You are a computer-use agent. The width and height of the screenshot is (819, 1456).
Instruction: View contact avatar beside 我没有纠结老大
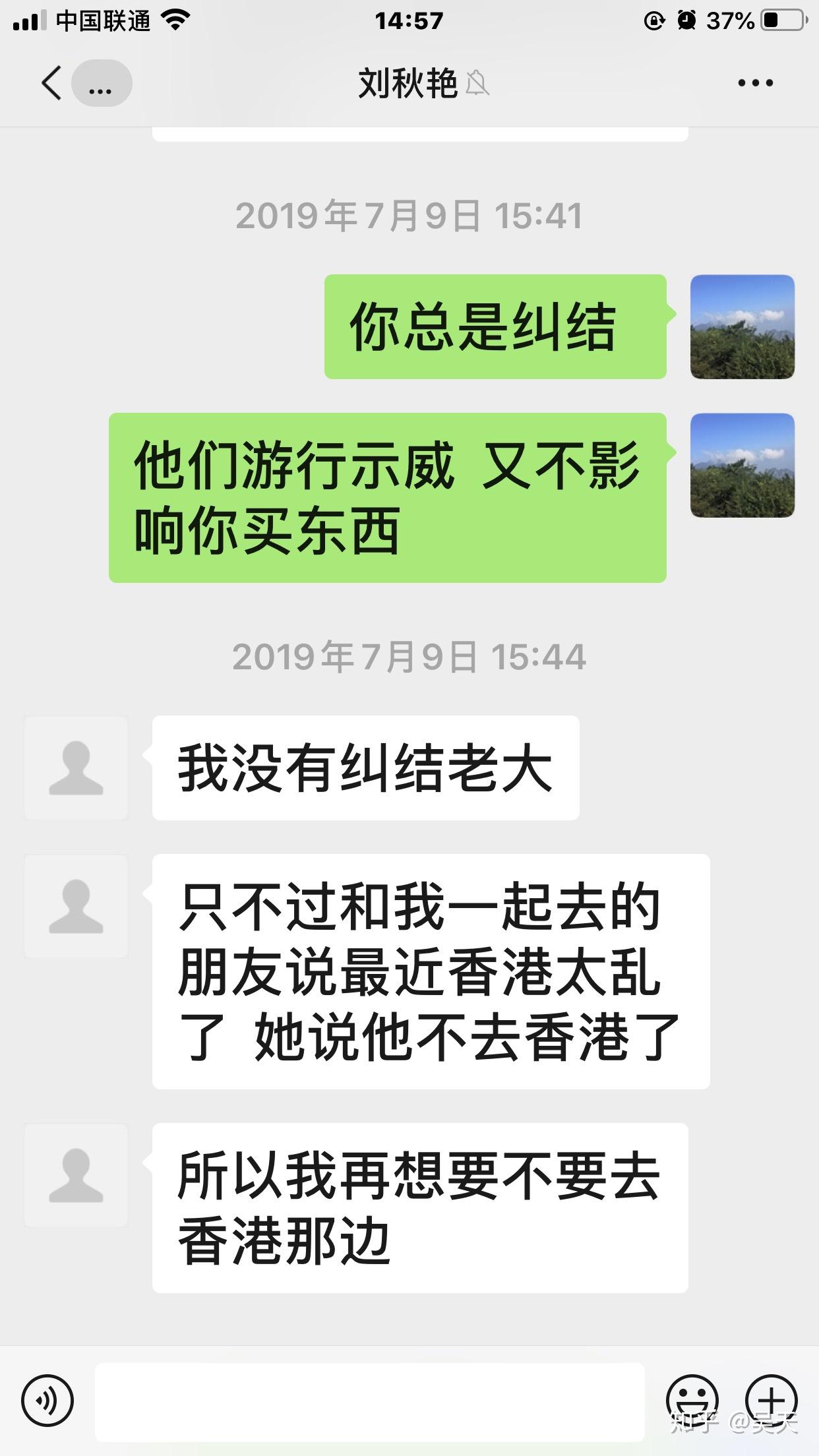tap(76, 768)
